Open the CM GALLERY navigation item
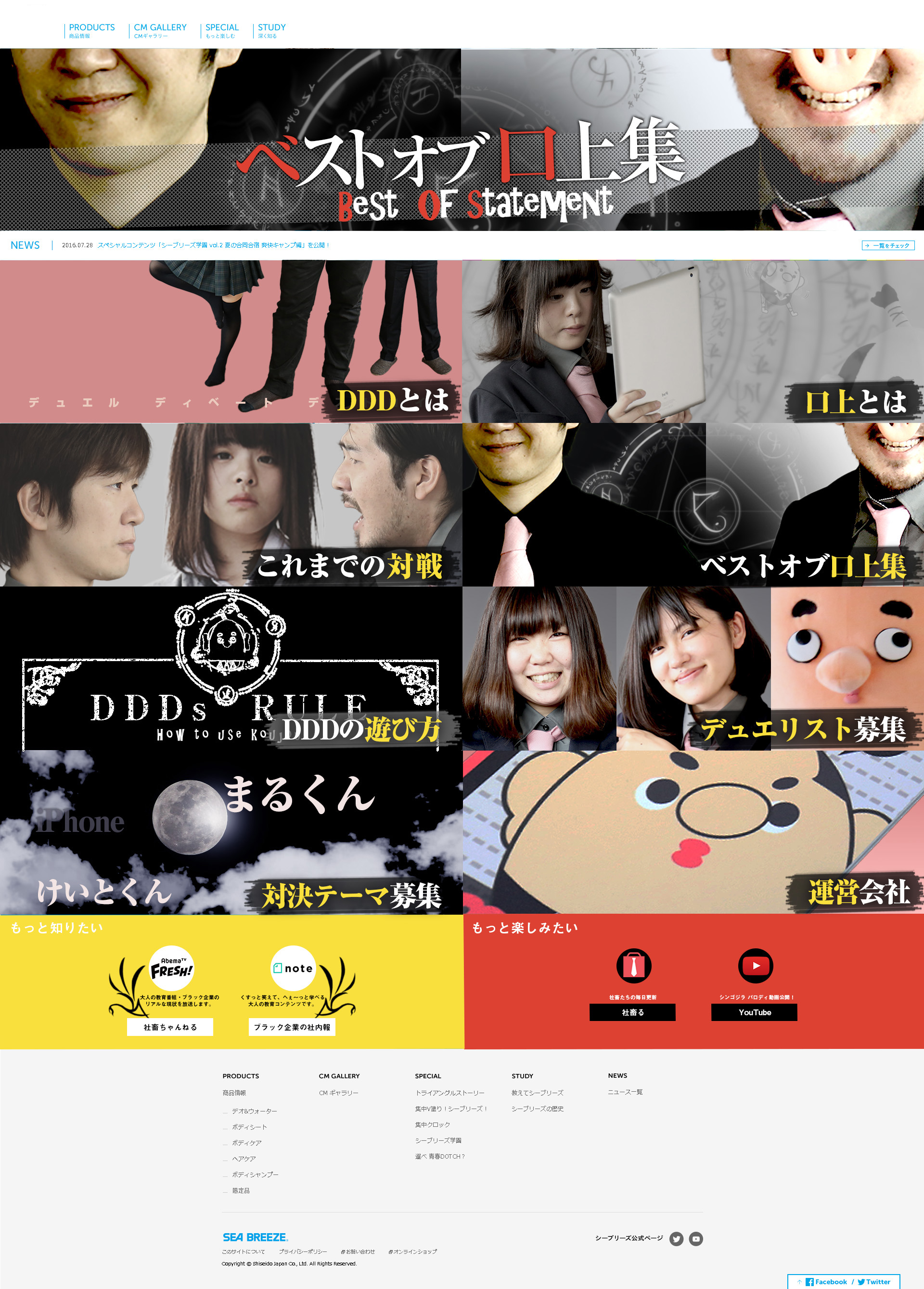The width and height of the screenshot is (924, 1289). coord(159,30)
